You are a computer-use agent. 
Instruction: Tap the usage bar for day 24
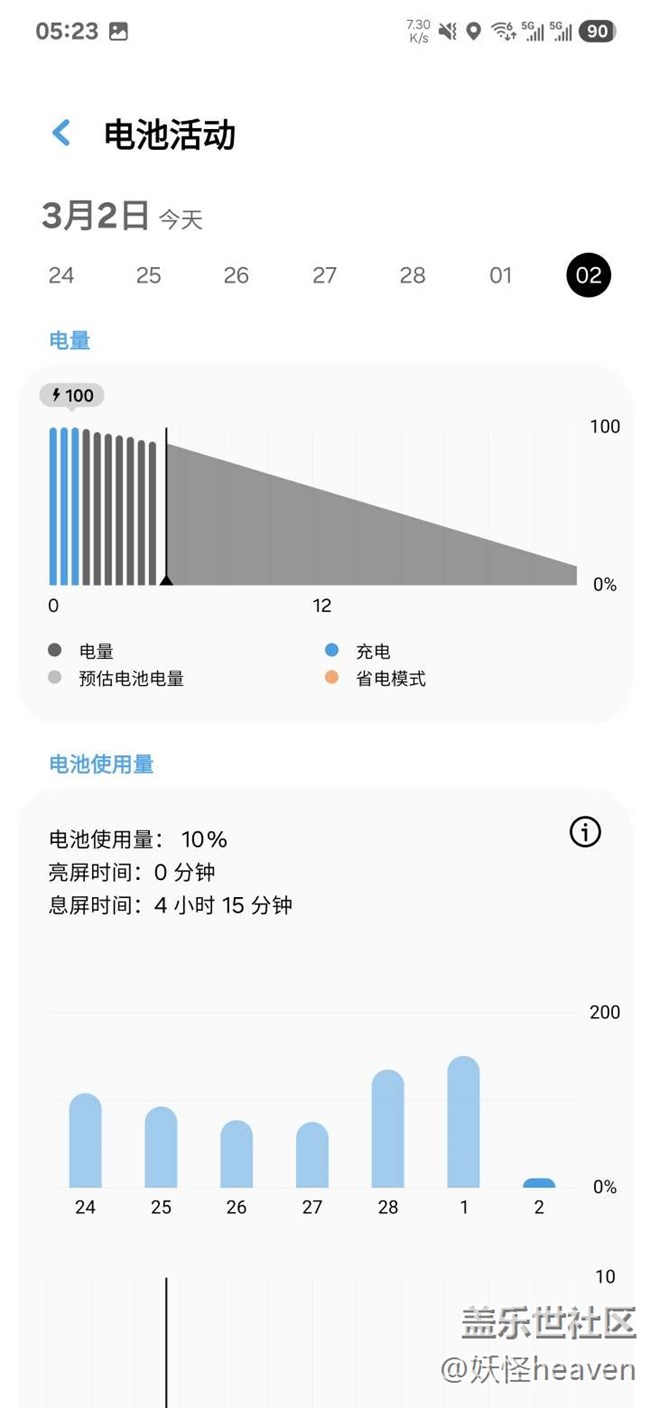(85, 1140)
